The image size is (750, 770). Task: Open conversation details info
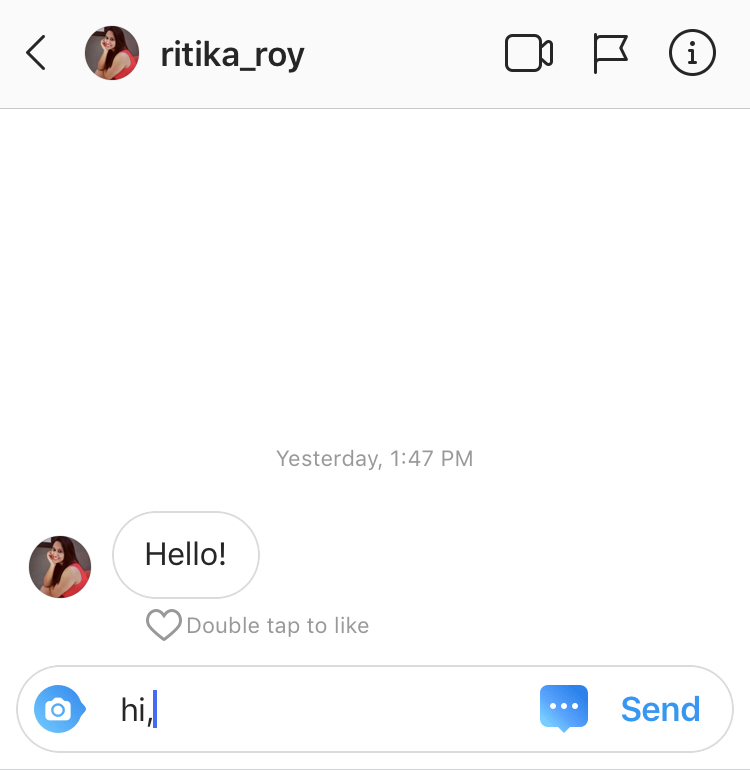[692, 54]
